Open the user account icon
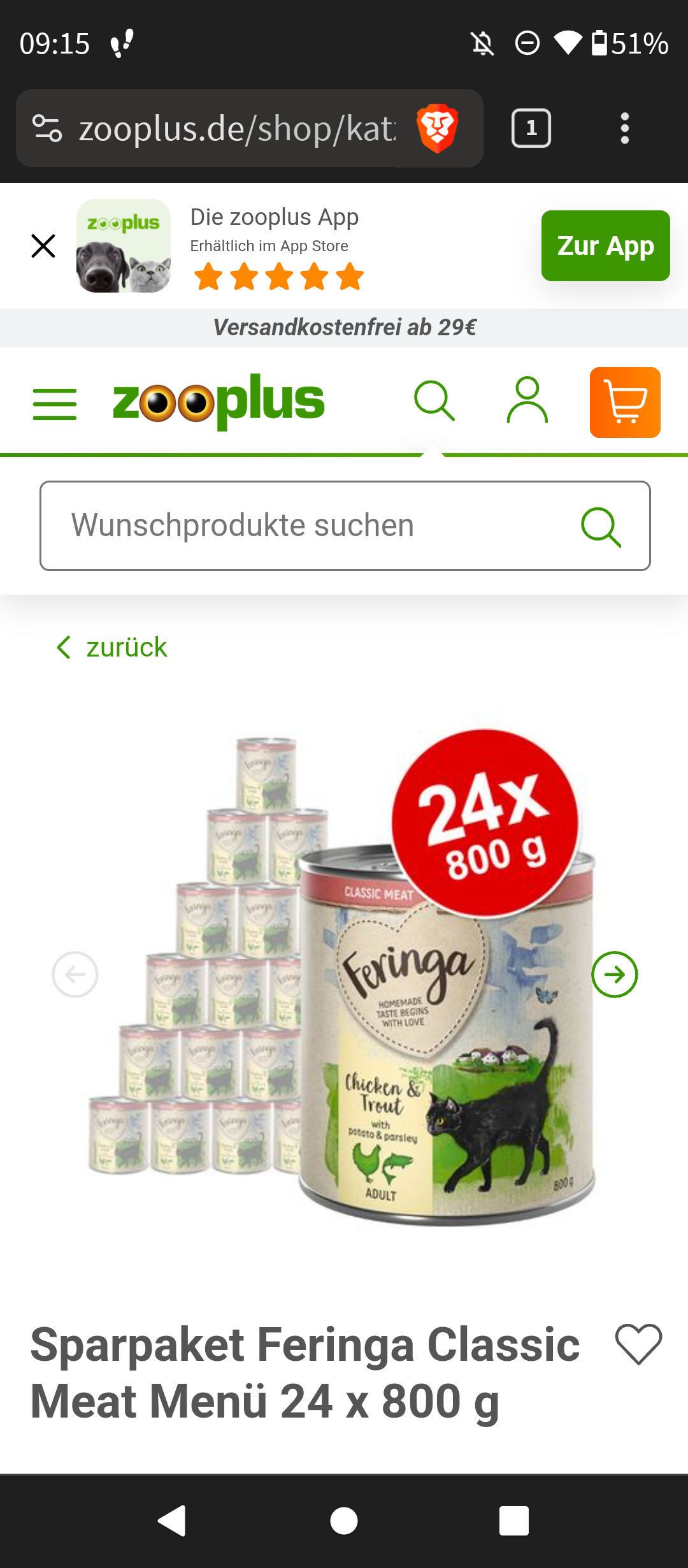 (527, 402)
